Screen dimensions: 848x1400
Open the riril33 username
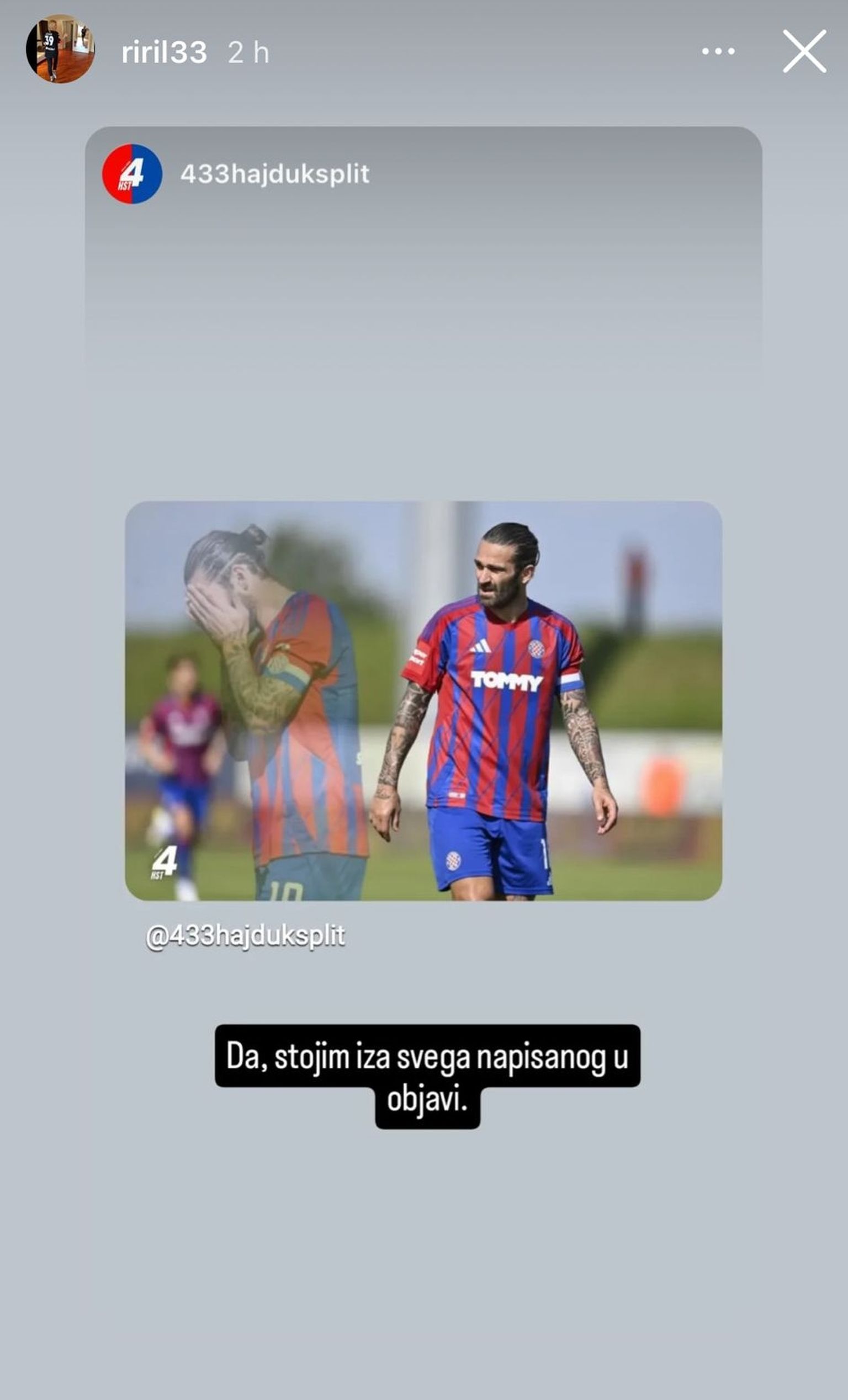click(163, 53)
